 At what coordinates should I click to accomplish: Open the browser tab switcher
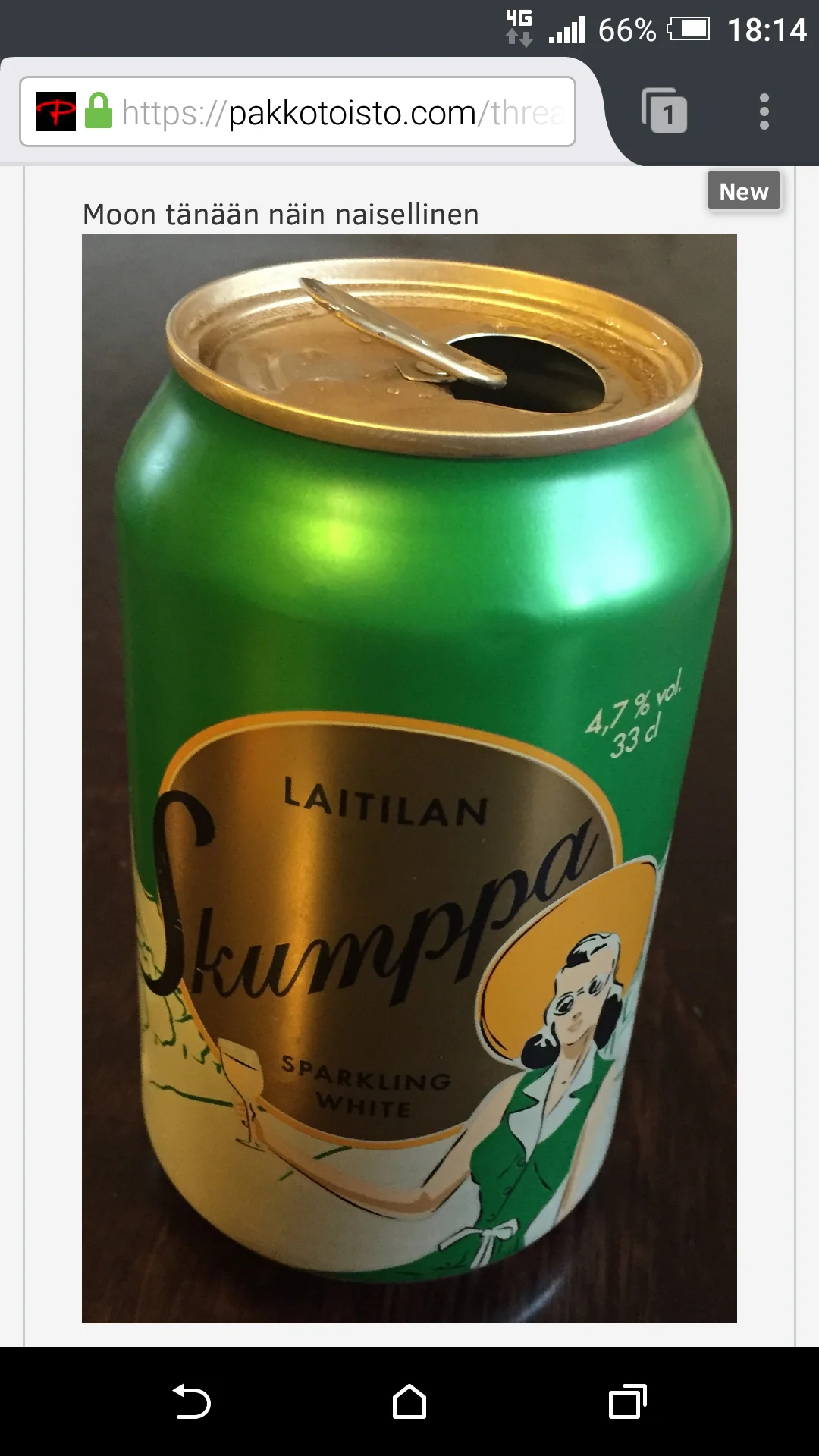[x=664, y=112]
